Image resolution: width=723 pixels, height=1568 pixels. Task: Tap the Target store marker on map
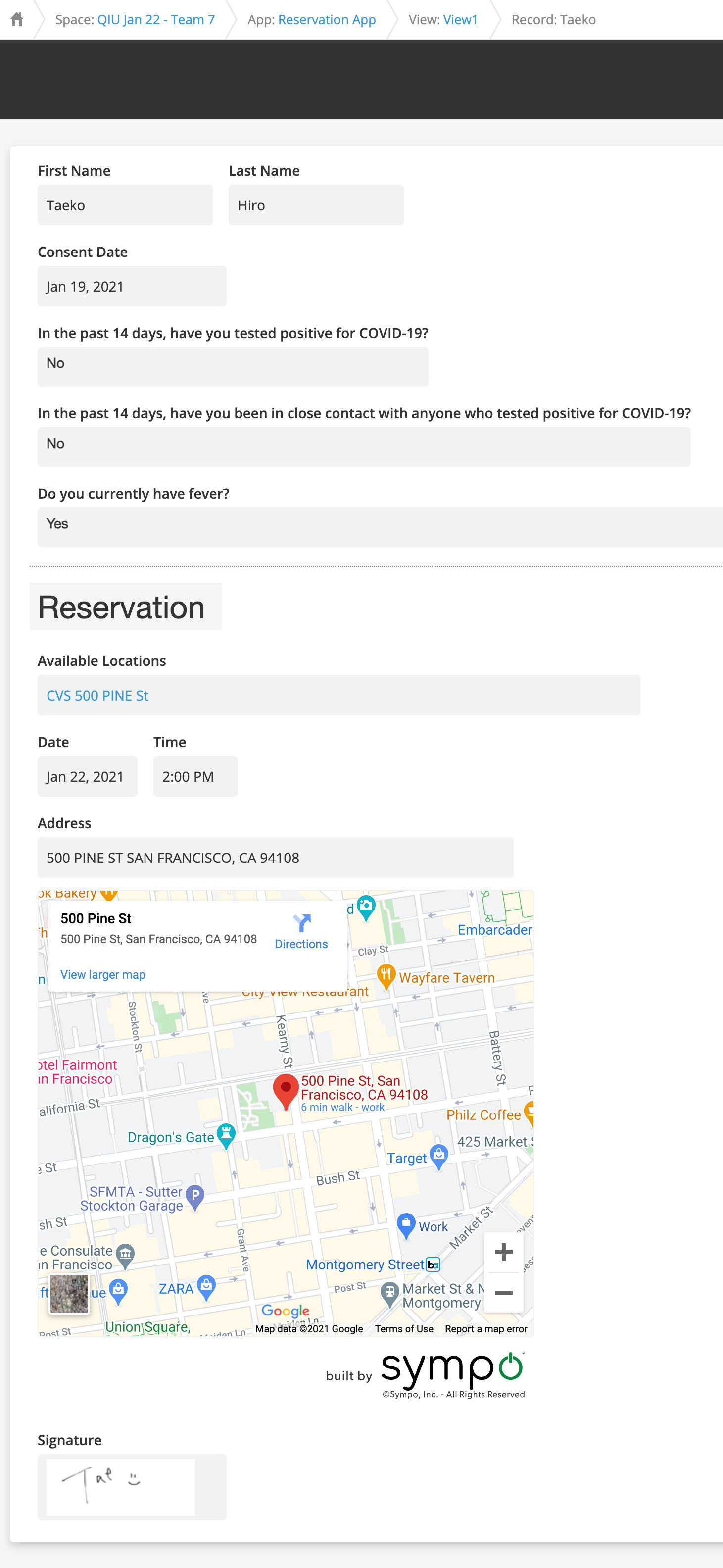(x=438, y=1155)
